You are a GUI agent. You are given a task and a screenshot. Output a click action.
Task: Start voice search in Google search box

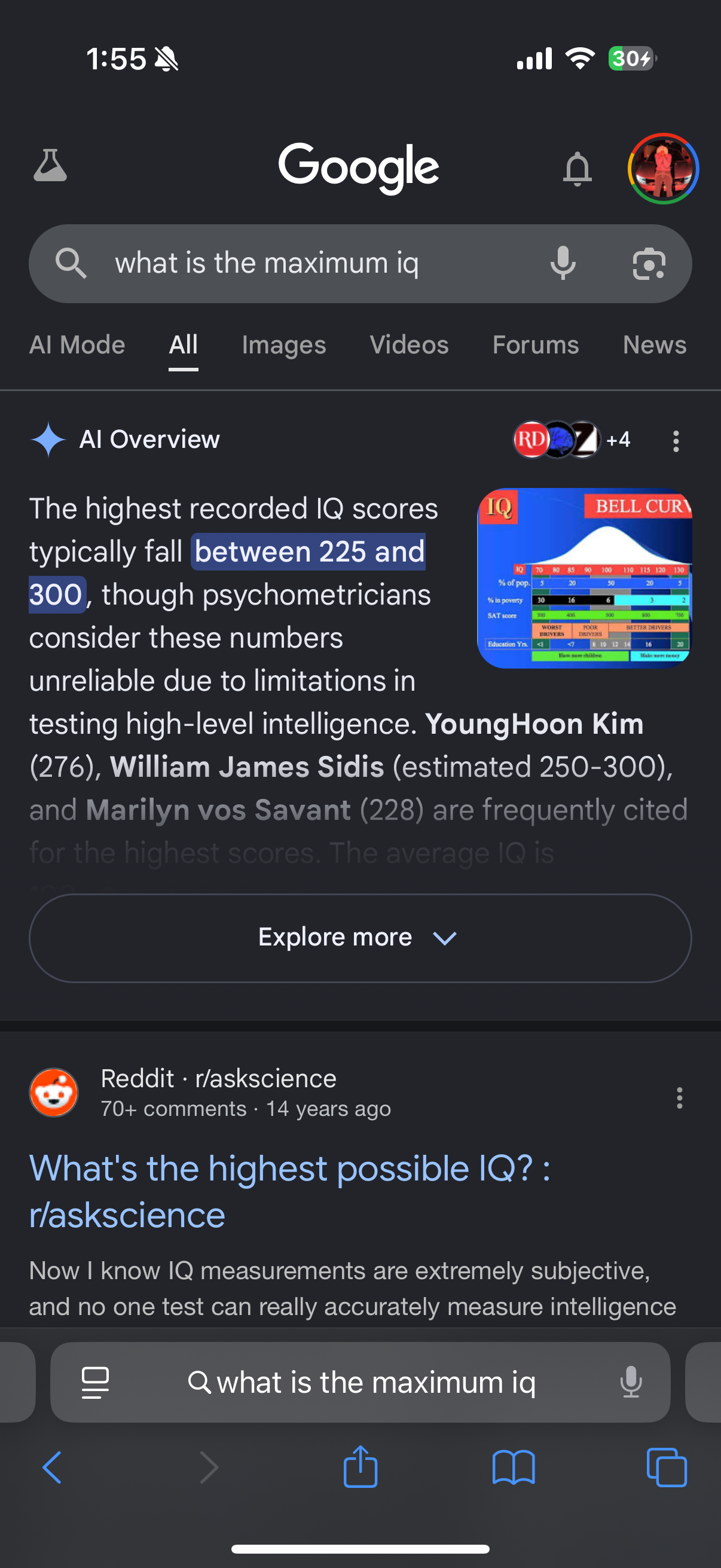563,263
